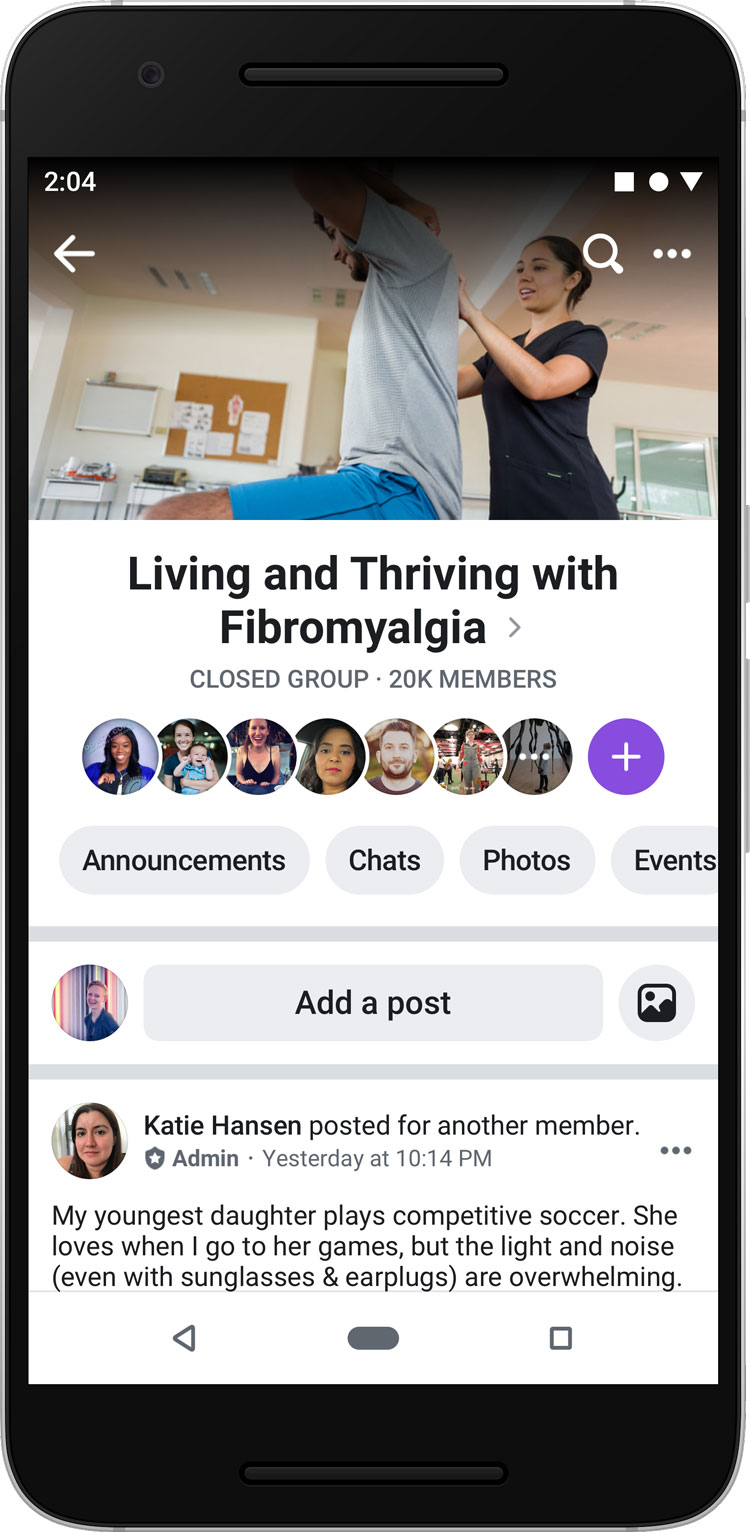This screenshot has width=750, height=1532.
Task: Open the Announcements chip
Action: (184, 860)
